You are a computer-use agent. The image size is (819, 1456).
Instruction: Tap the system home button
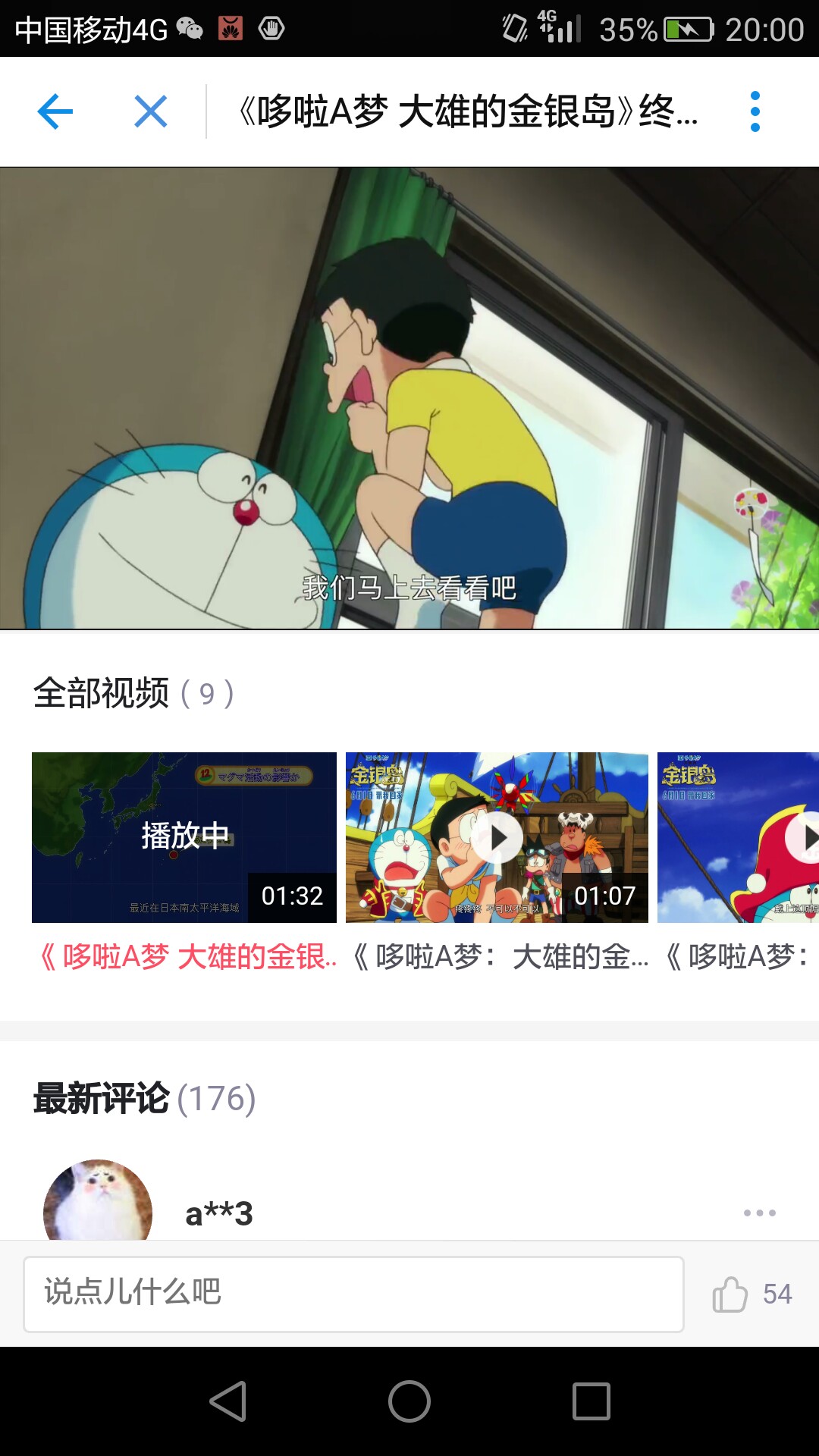(x=409, y=1401)
